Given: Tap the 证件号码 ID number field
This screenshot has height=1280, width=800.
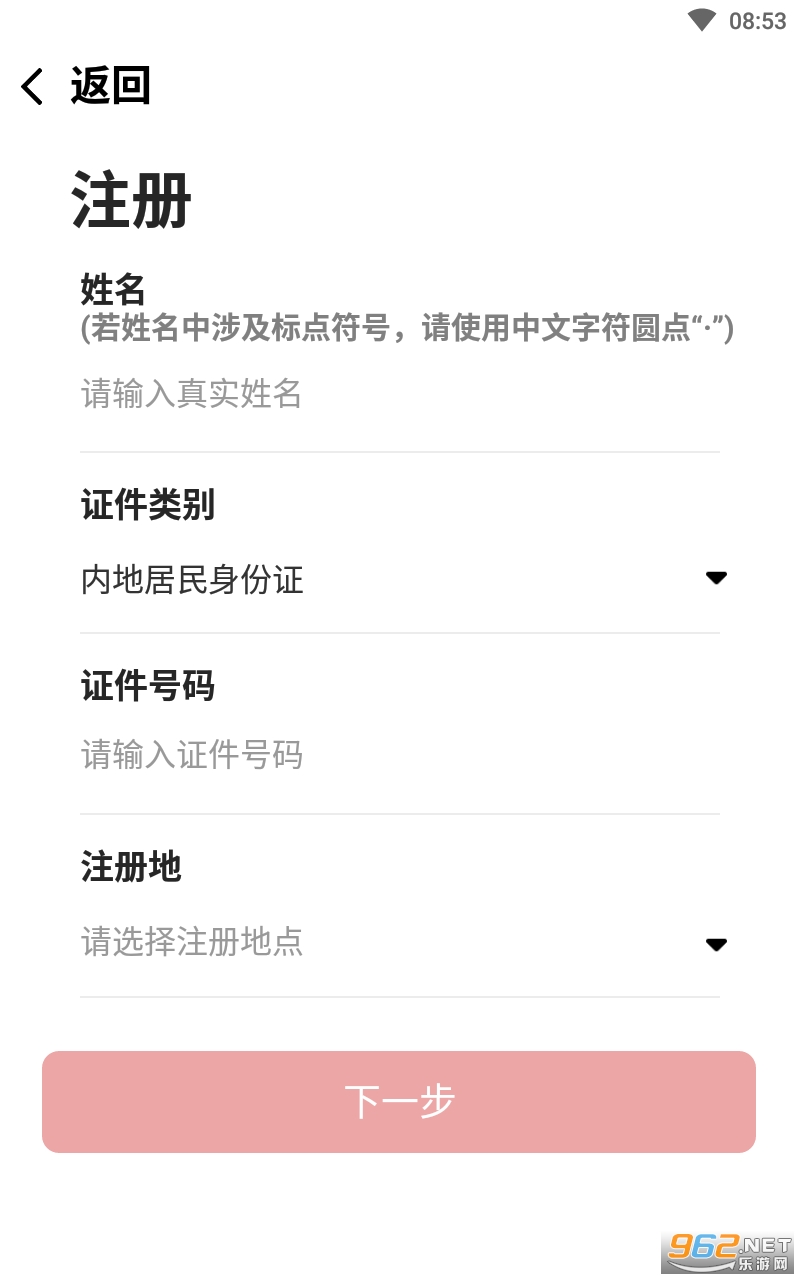Looking at the screenshot, I should (x=400, y=755).
